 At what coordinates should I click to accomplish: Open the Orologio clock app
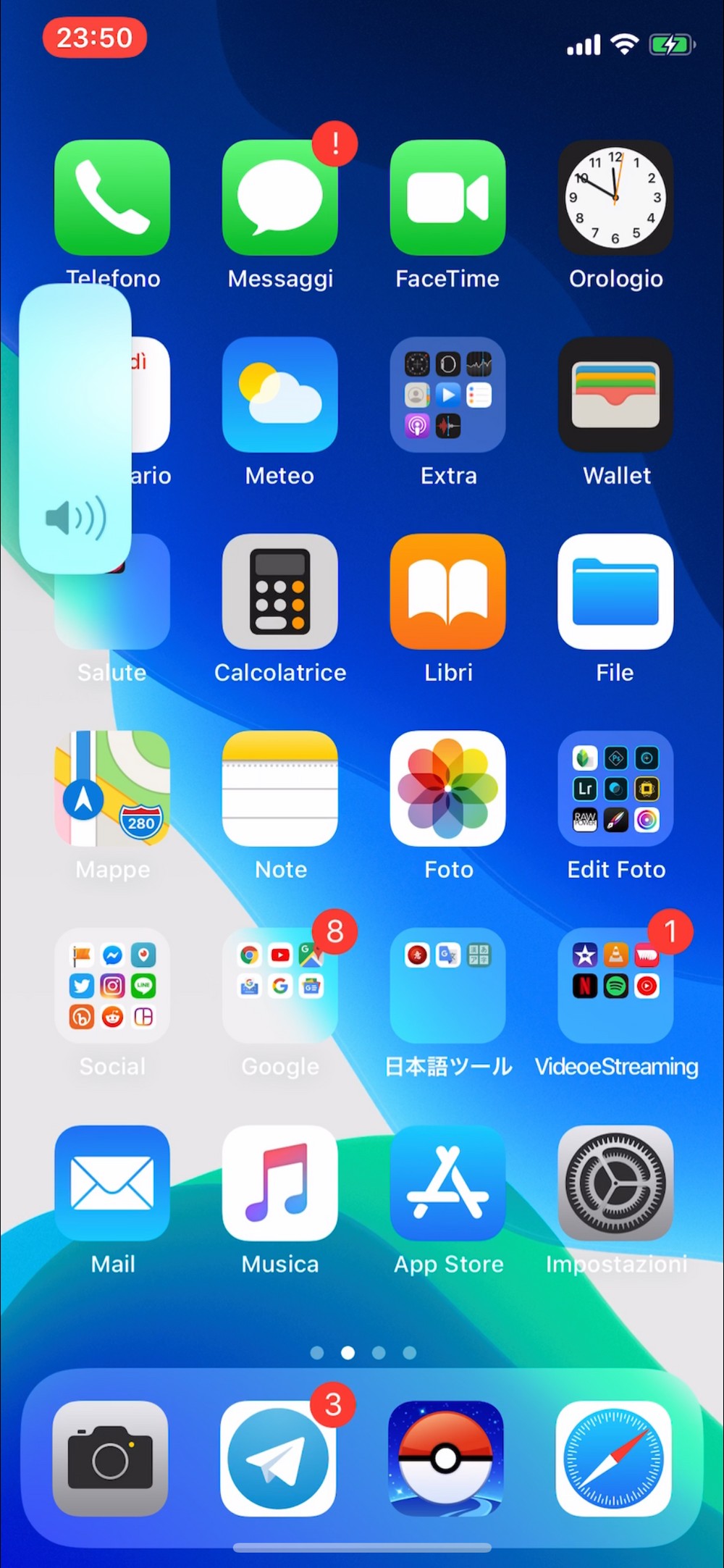(615, 198)
